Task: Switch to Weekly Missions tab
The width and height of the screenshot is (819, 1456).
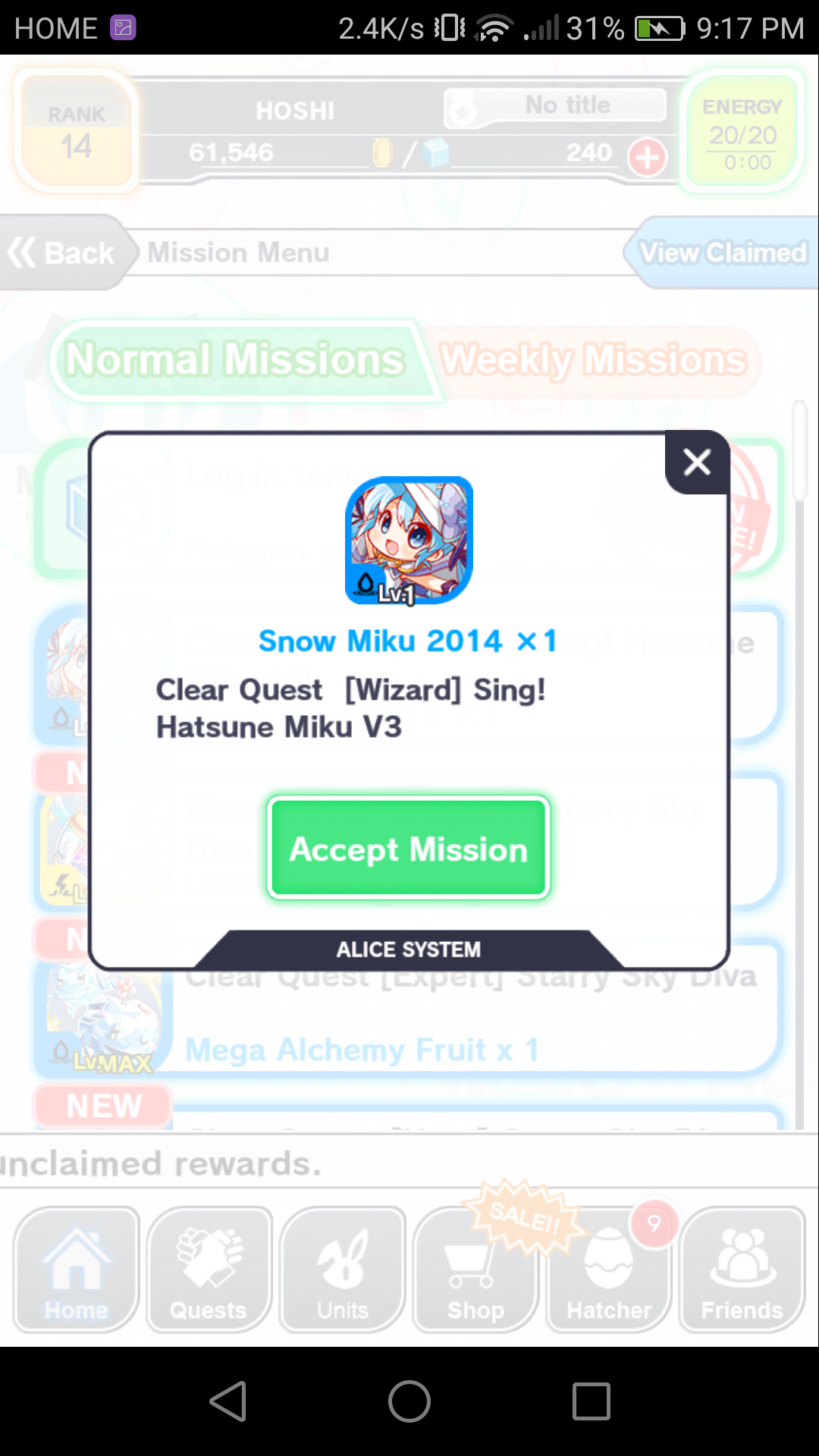Action: tap(595, 360)
